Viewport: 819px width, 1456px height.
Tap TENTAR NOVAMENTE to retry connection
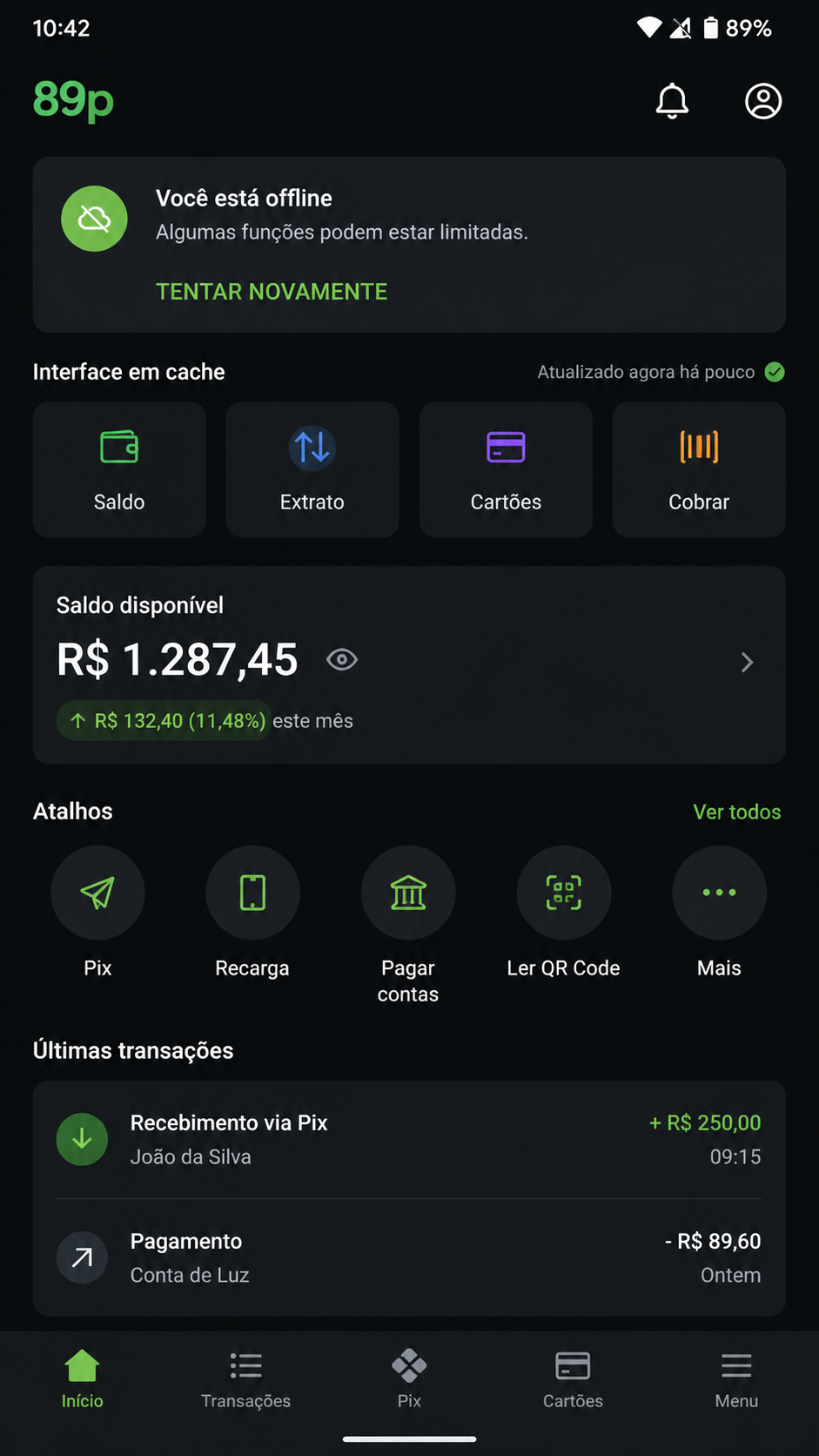pos(272,292)
